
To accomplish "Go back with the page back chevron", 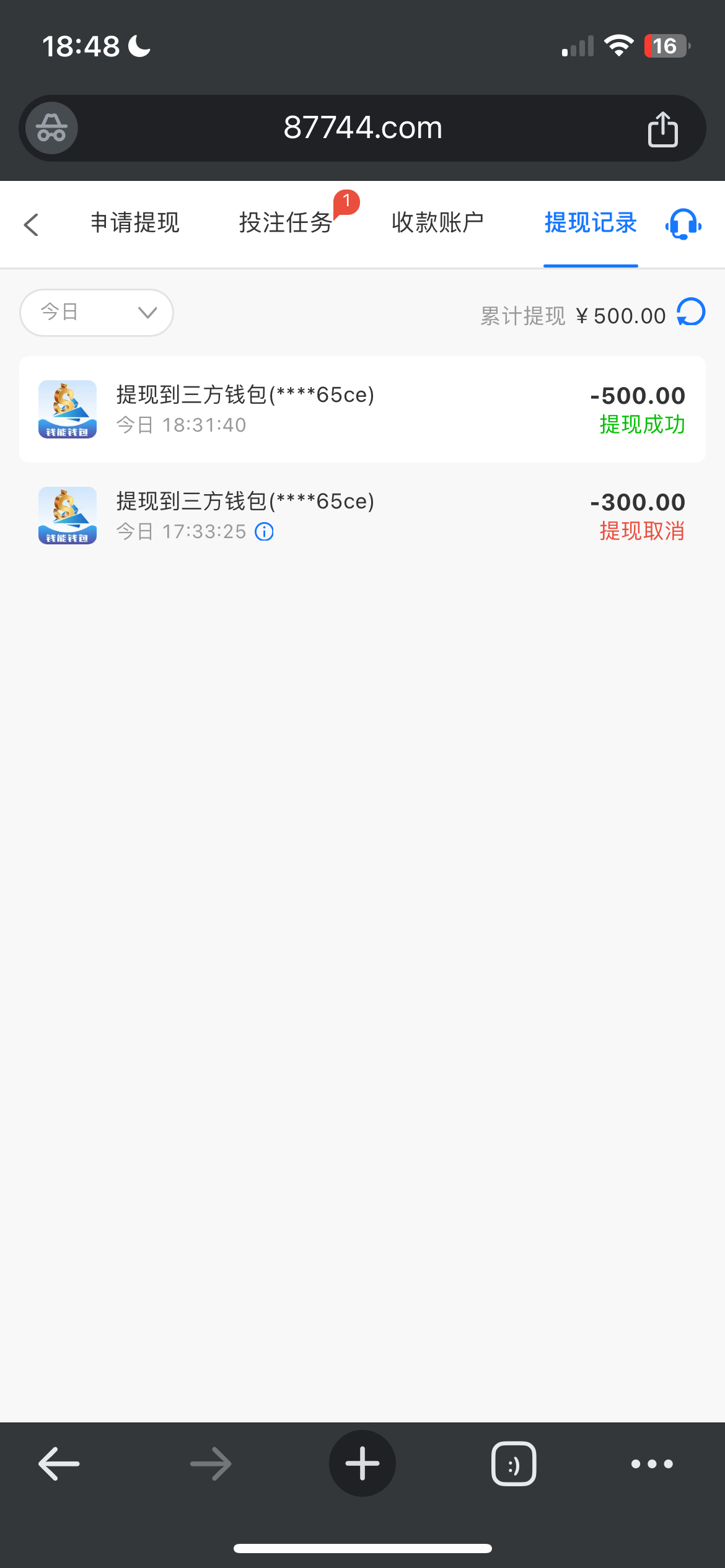I will (32, 224).
